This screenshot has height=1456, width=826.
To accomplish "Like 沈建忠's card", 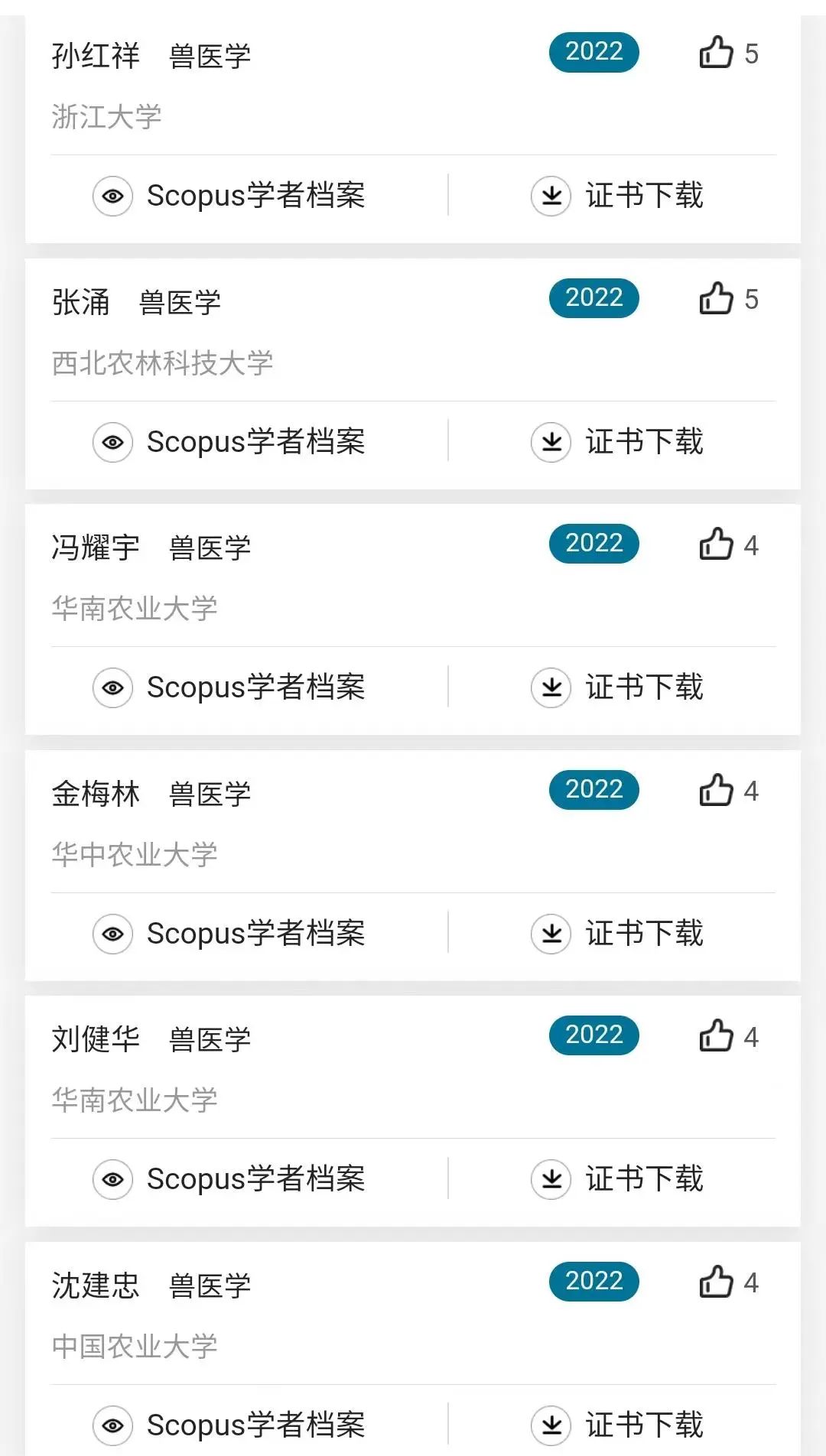I will point(716,1282).
